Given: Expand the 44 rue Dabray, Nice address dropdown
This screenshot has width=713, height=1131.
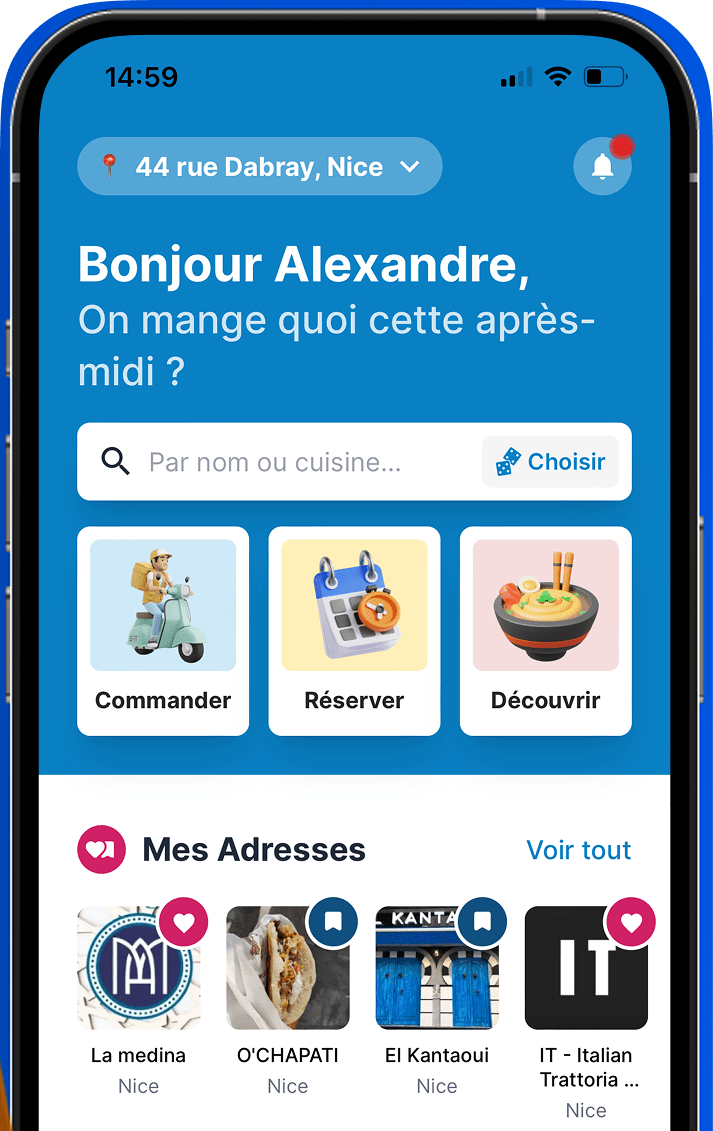Looking at the screenshot, I should pyautogui.click(x=259, y=166).
